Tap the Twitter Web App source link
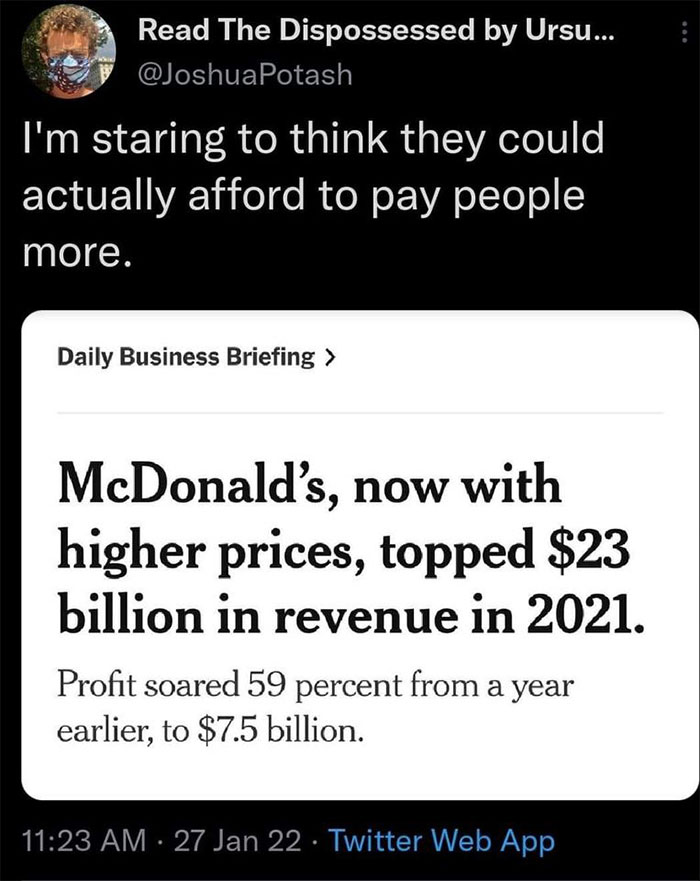700x881 pixels. 441,841
